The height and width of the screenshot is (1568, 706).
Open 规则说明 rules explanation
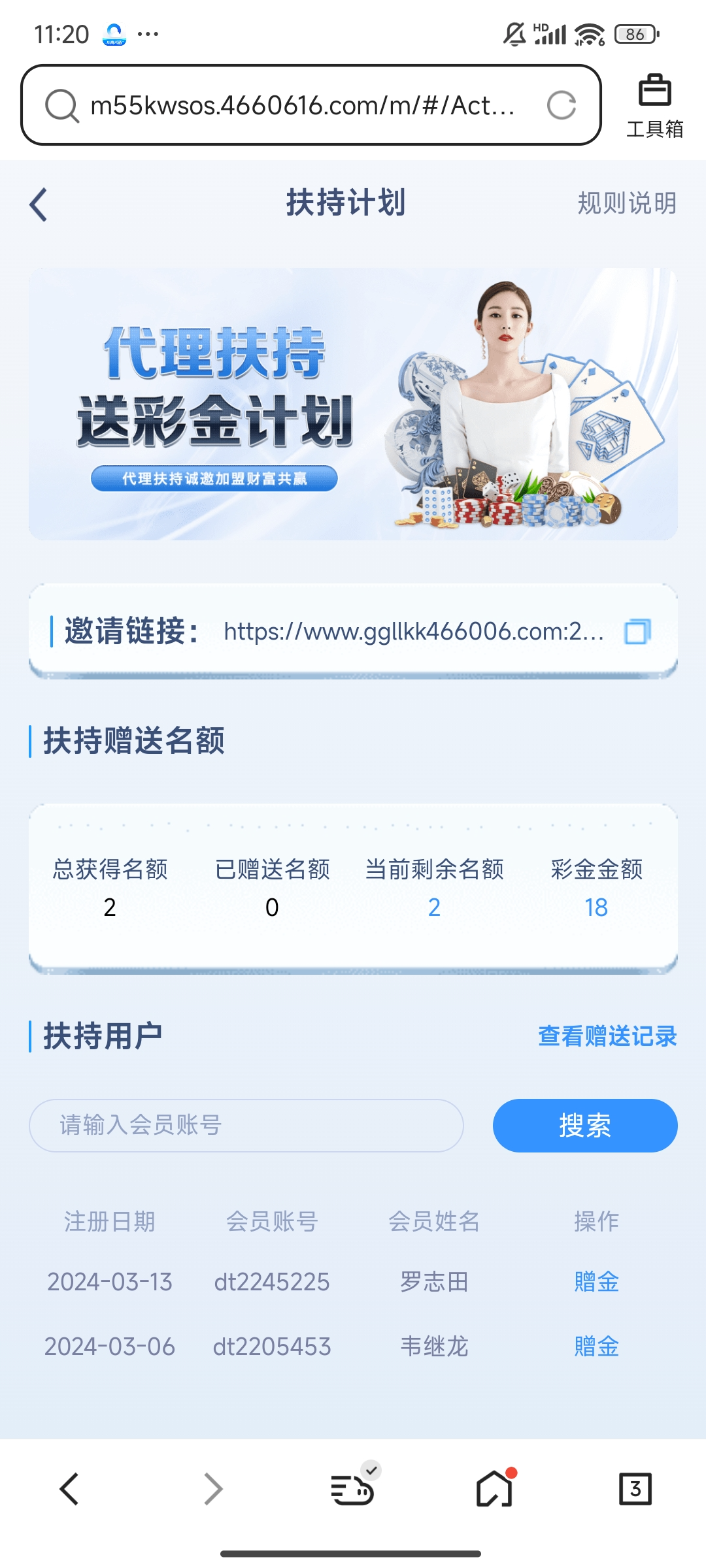pyautogui.click(x=626, y=203)
